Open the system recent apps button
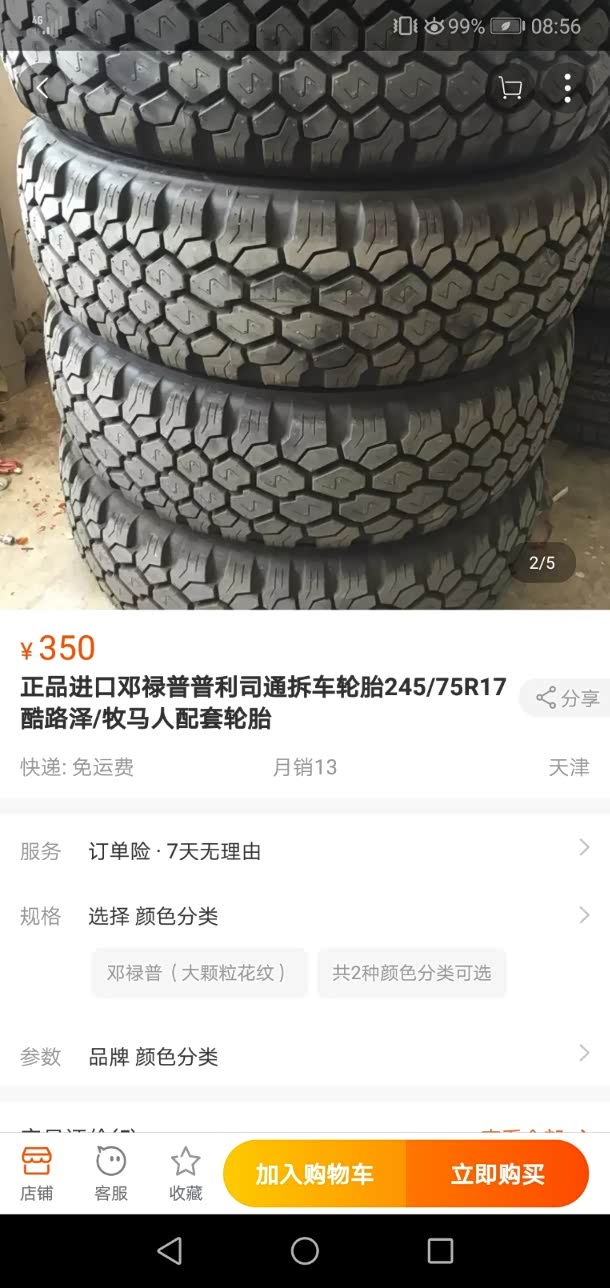This screenshot has width=610, height=1288. 440,1250
